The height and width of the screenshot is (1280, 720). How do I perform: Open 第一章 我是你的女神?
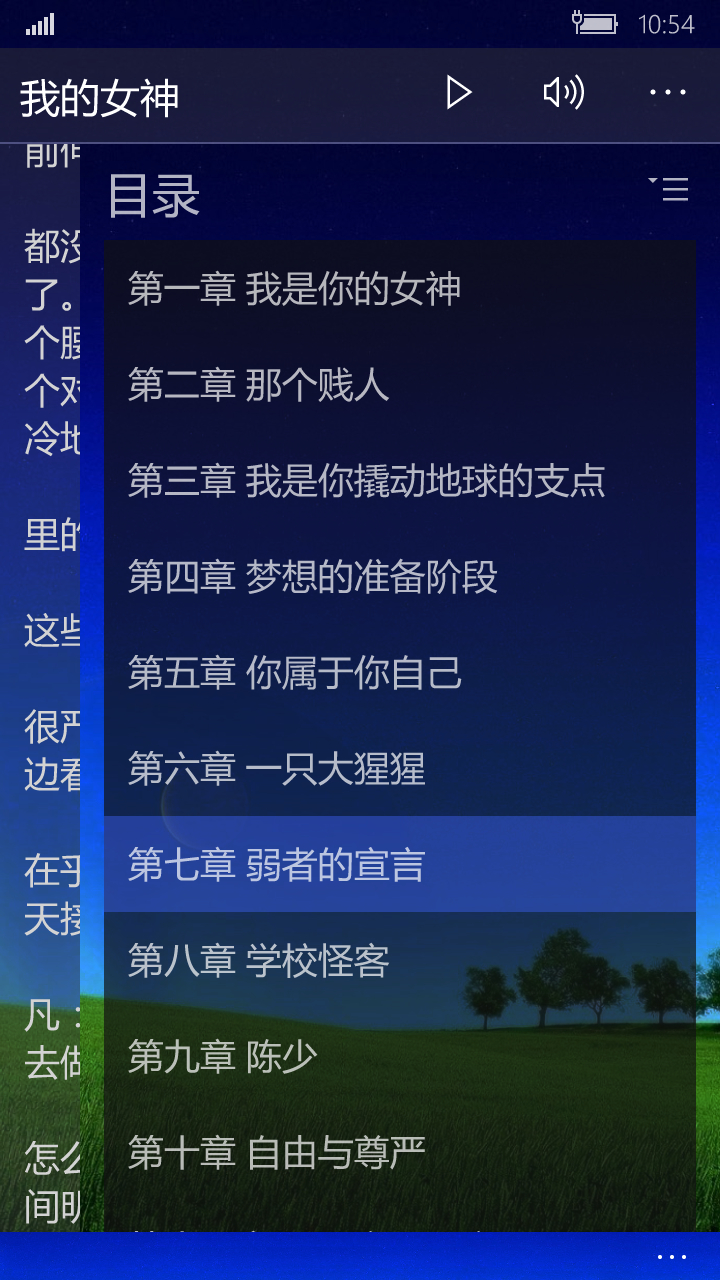pos(400,289)
